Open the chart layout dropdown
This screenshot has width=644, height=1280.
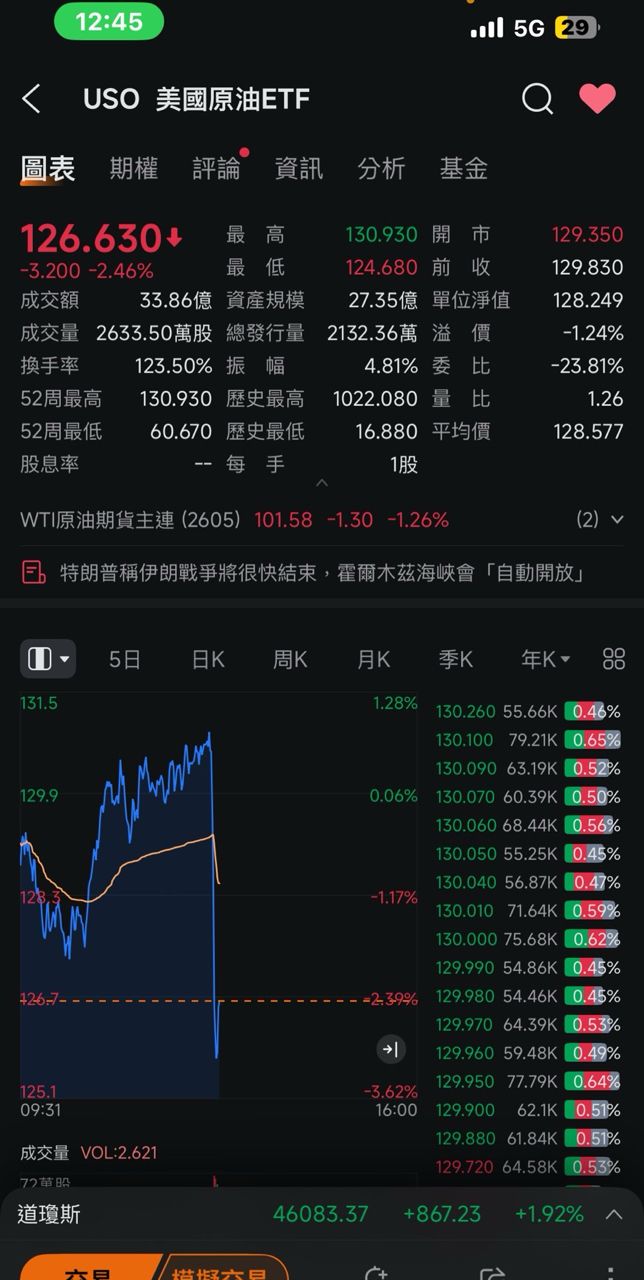pyautogui.click(x=47, y=659)
